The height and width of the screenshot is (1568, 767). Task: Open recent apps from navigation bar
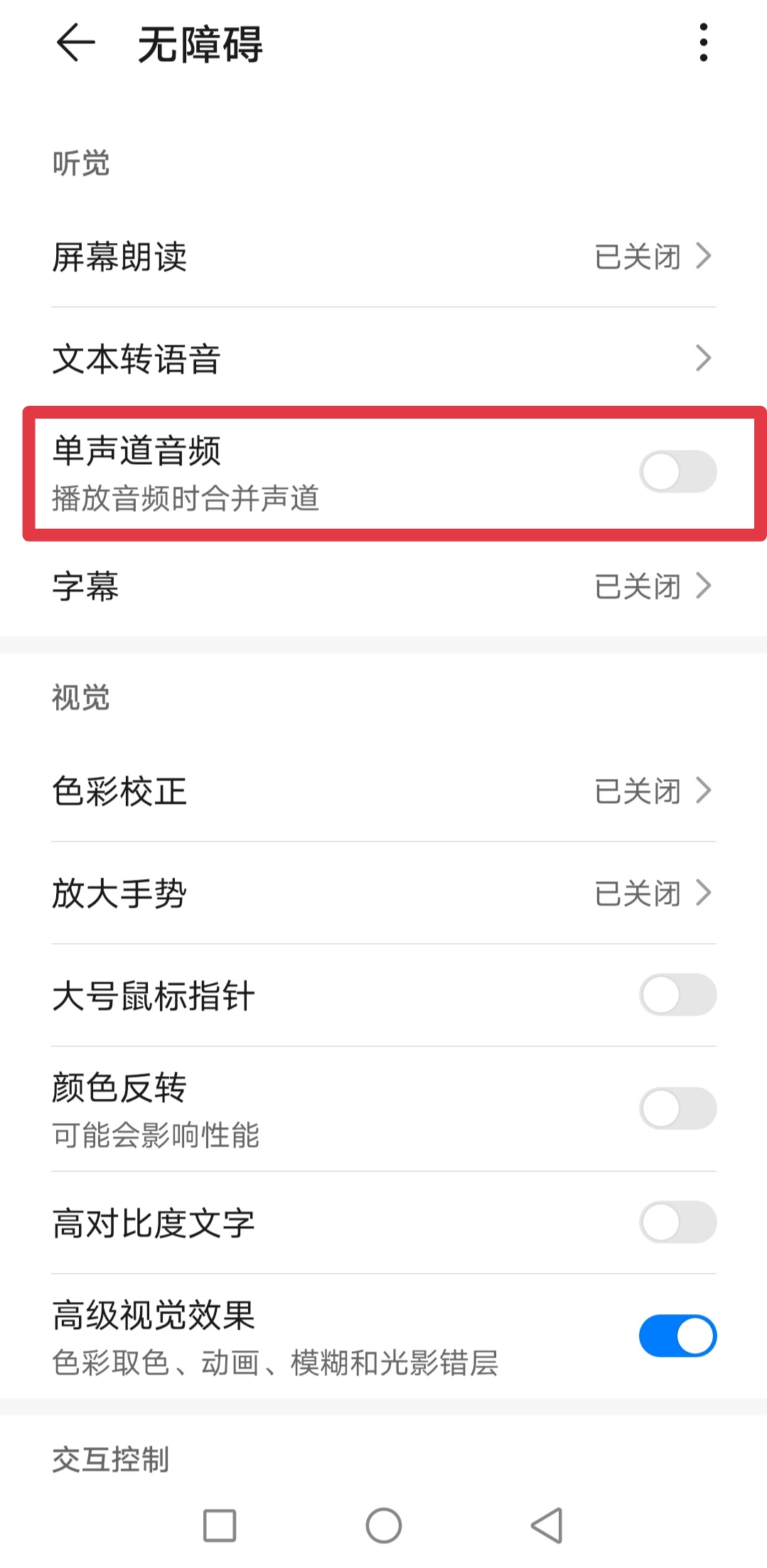(x=220, y=1525)
